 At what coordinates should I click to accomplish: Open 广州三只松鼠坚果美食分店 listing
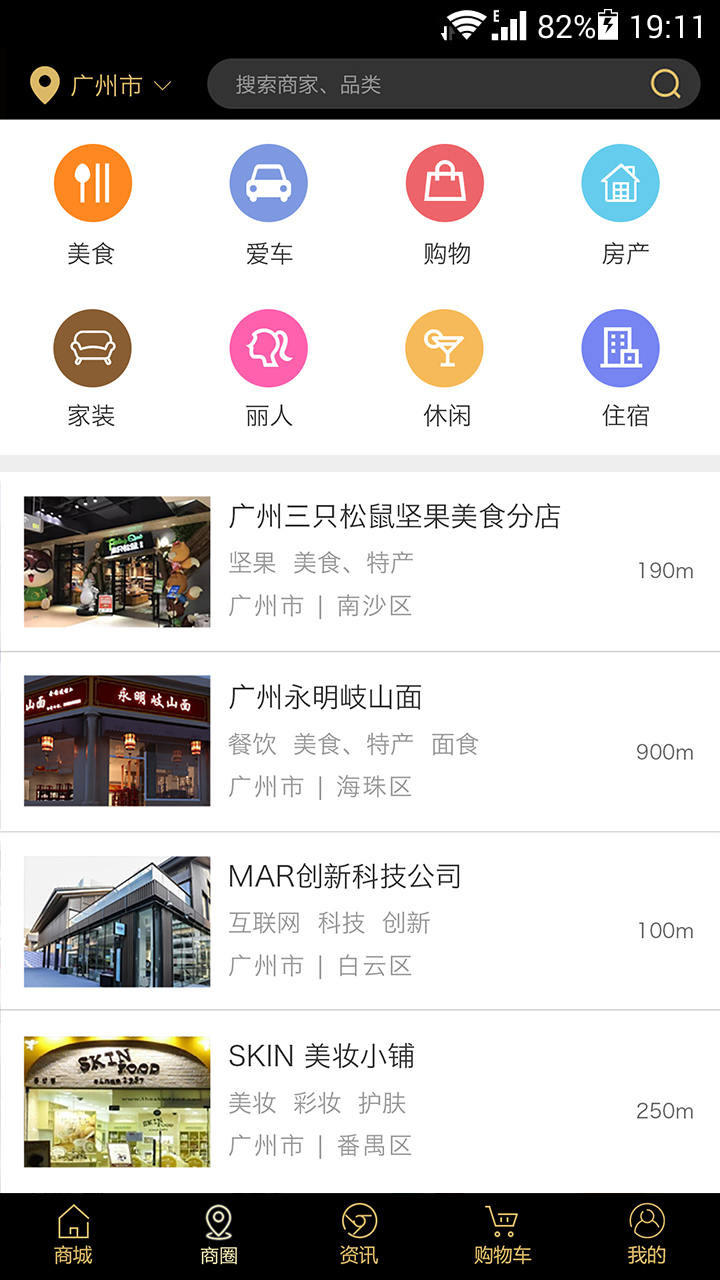pyautogui.click(x=395, y=517)
